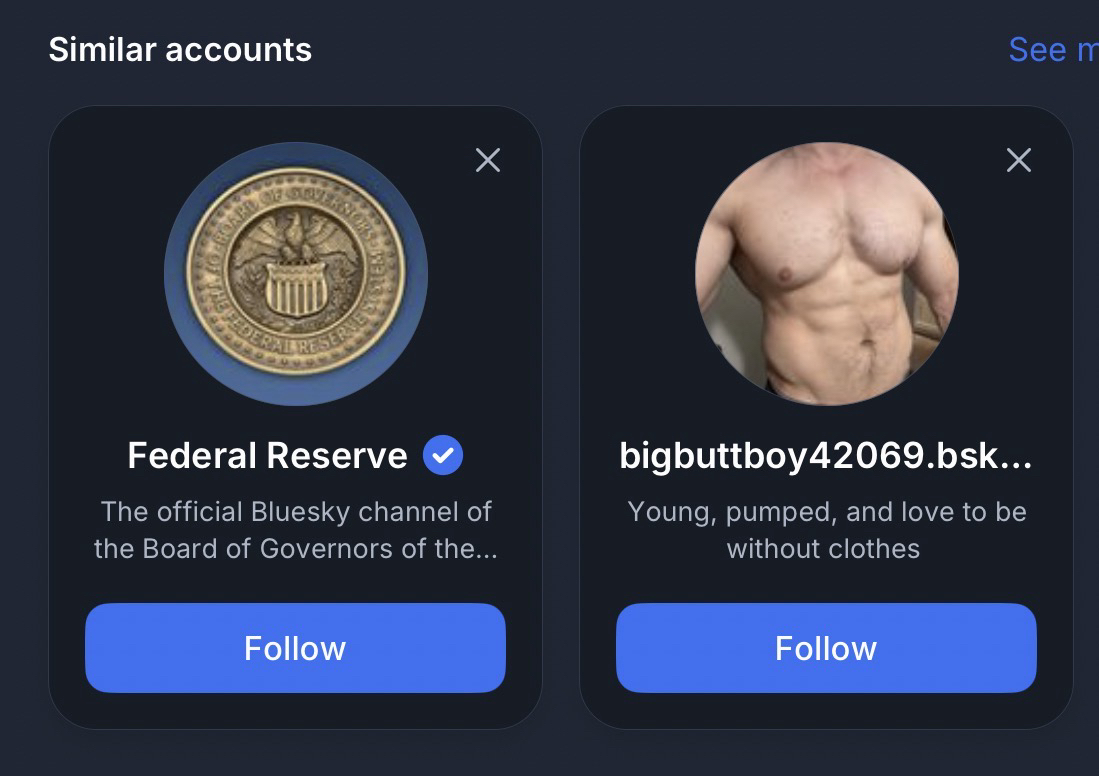Image resolution: width=1099 pixels, height=776 pixels.
Task: View the bigbuttboy42069 profile avatar
Action: point(826,274)
